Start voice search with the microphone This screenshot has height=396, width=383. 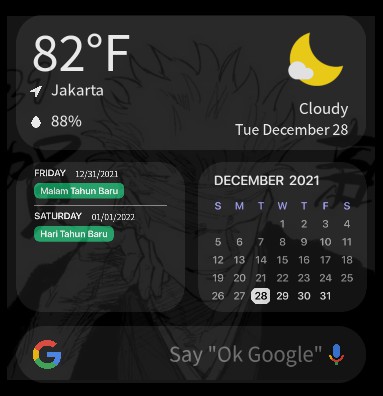click(336, 354)
